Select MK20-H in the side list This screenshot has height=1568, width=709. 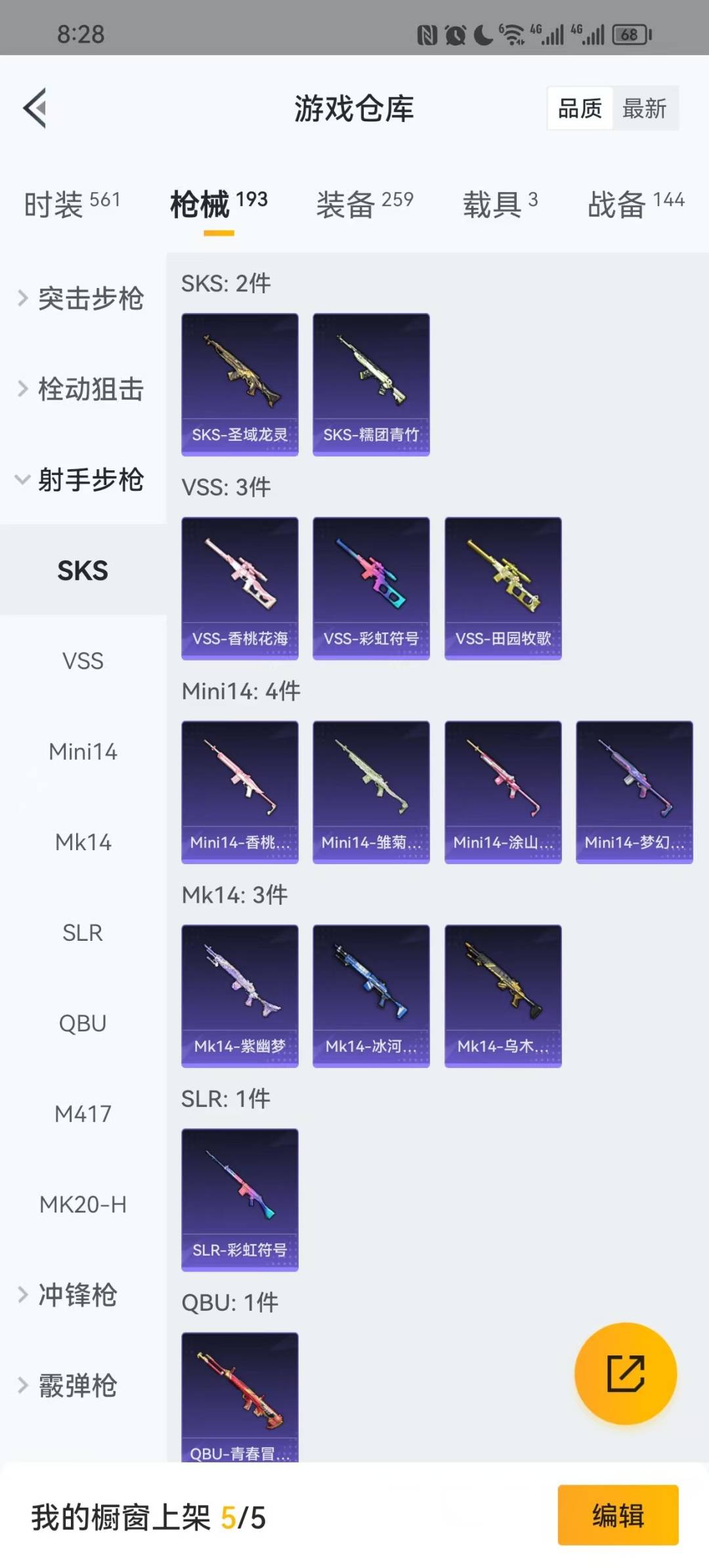click(83, 1205)
